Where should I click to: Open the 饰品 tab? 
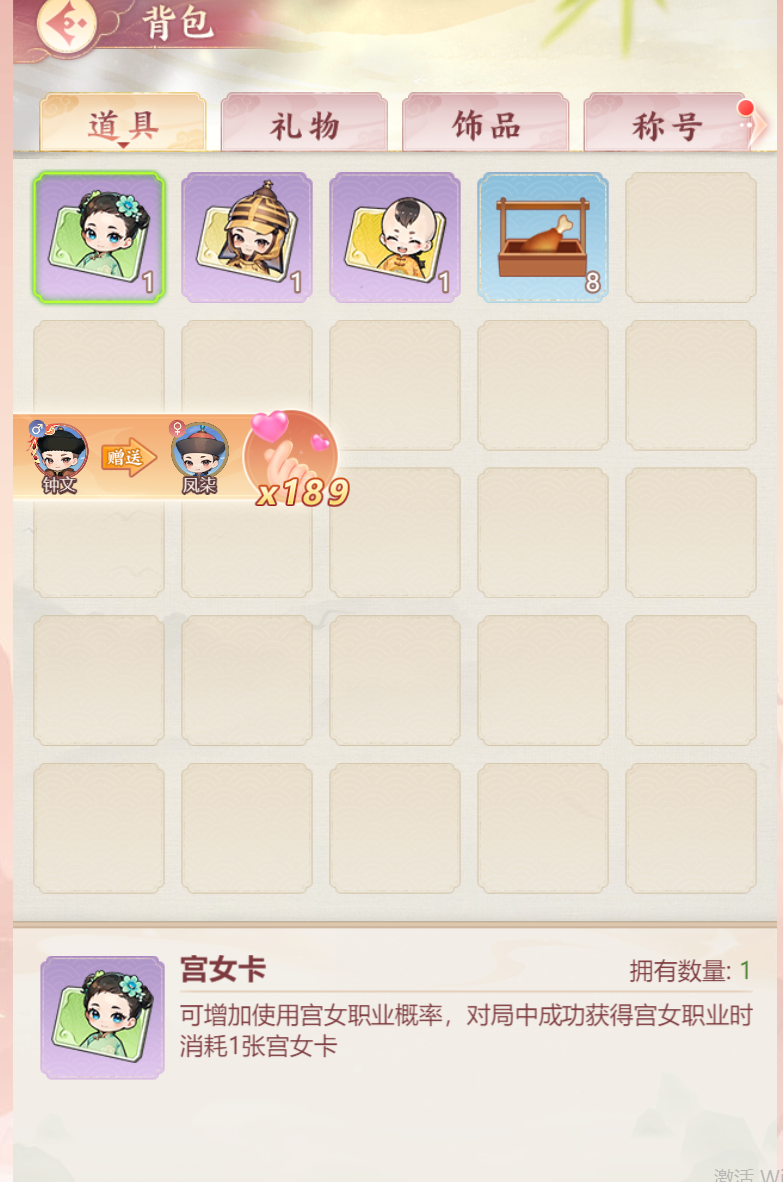click(486, 125)
